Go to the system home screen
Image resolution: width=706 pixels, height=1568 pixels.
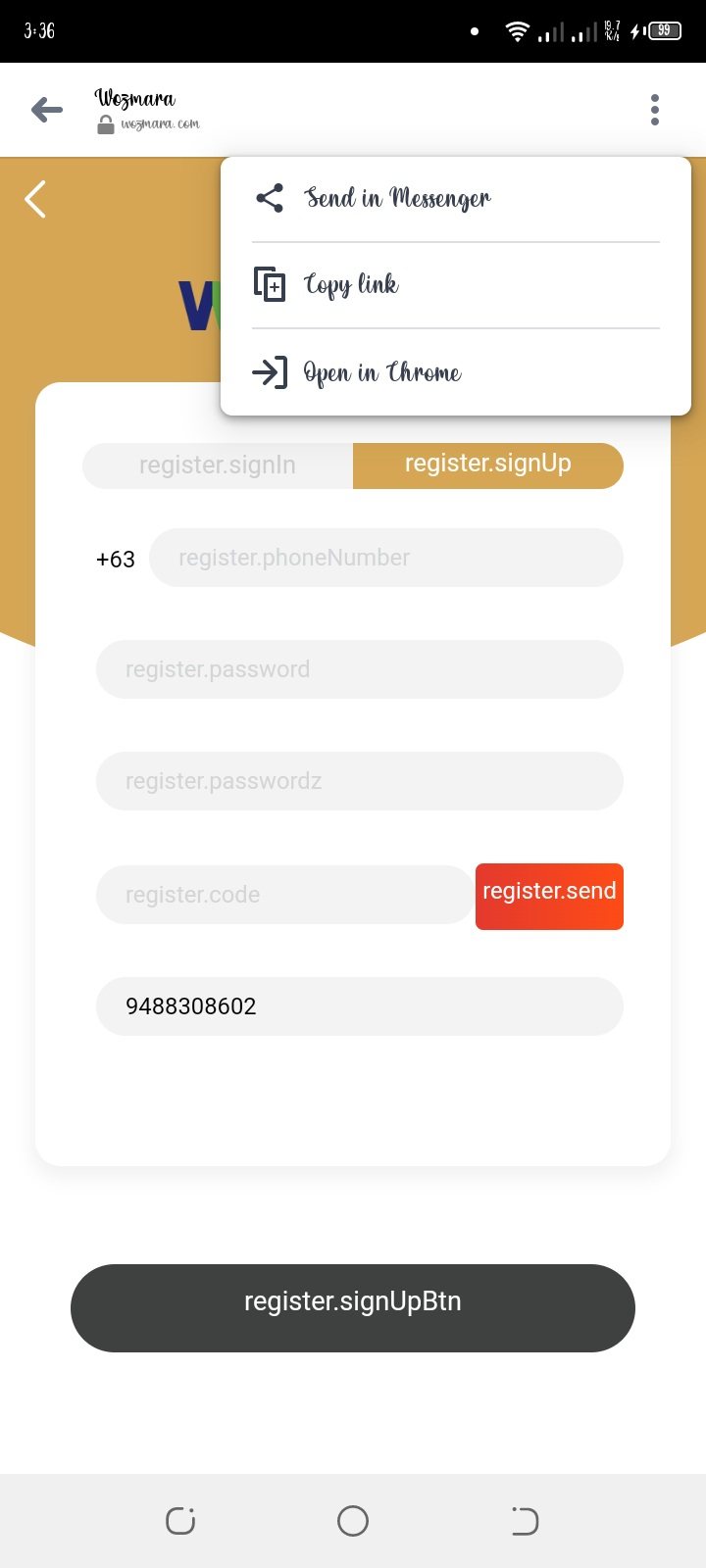click(x=353, y=1521)
